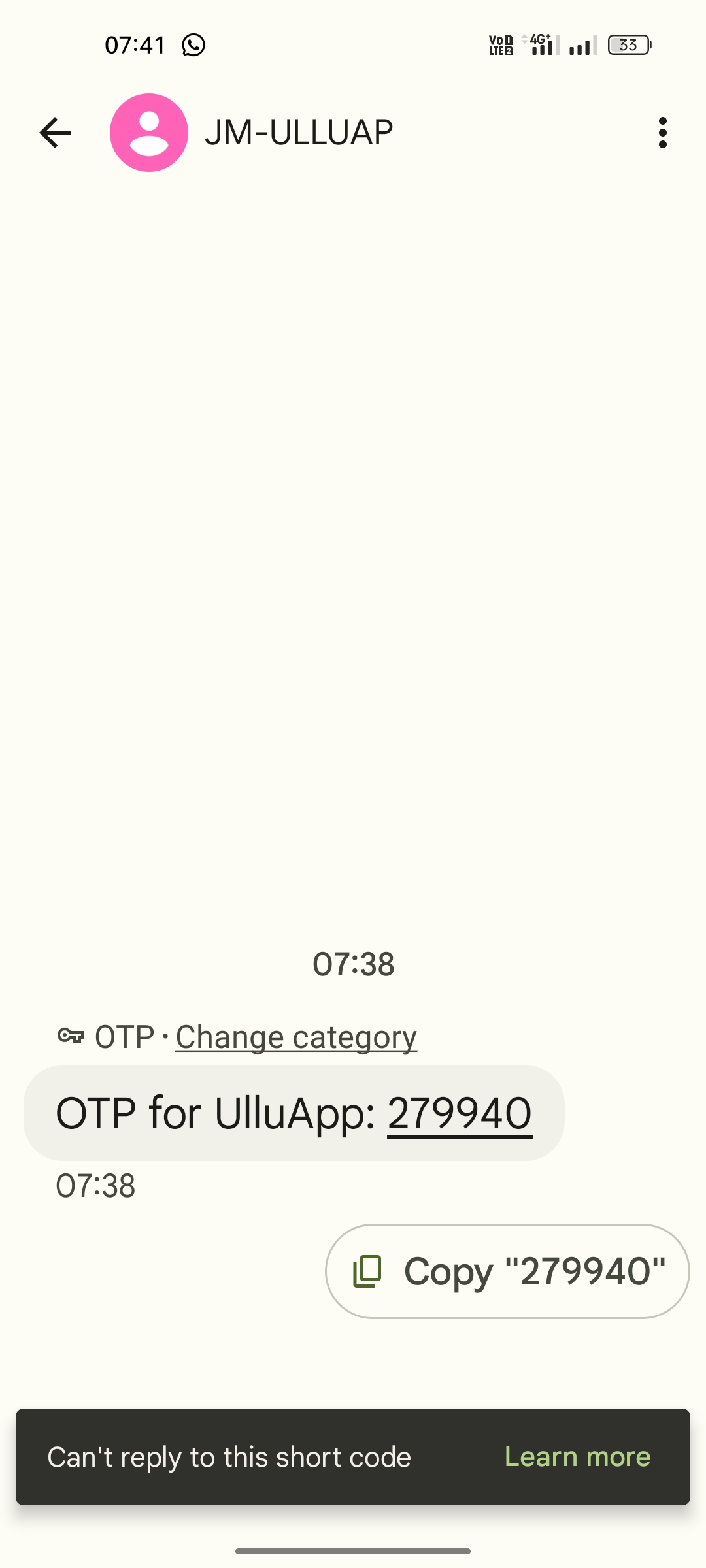Go back to the conversations list
Image resolution: width=706 pixels, height=1568 pixels.
pos(55,133)
